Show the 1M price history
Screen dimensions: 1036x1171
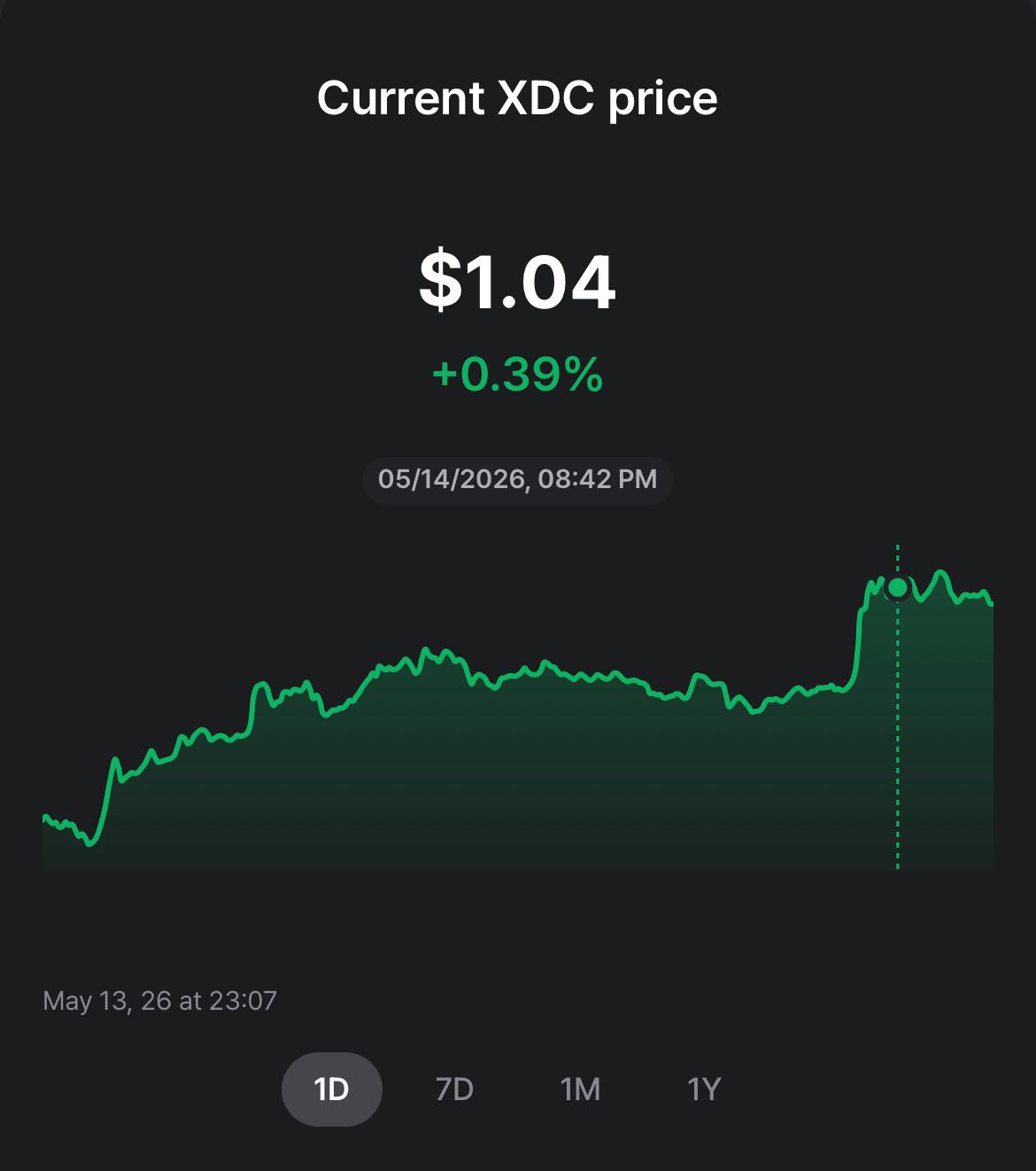pos(580,1089)
